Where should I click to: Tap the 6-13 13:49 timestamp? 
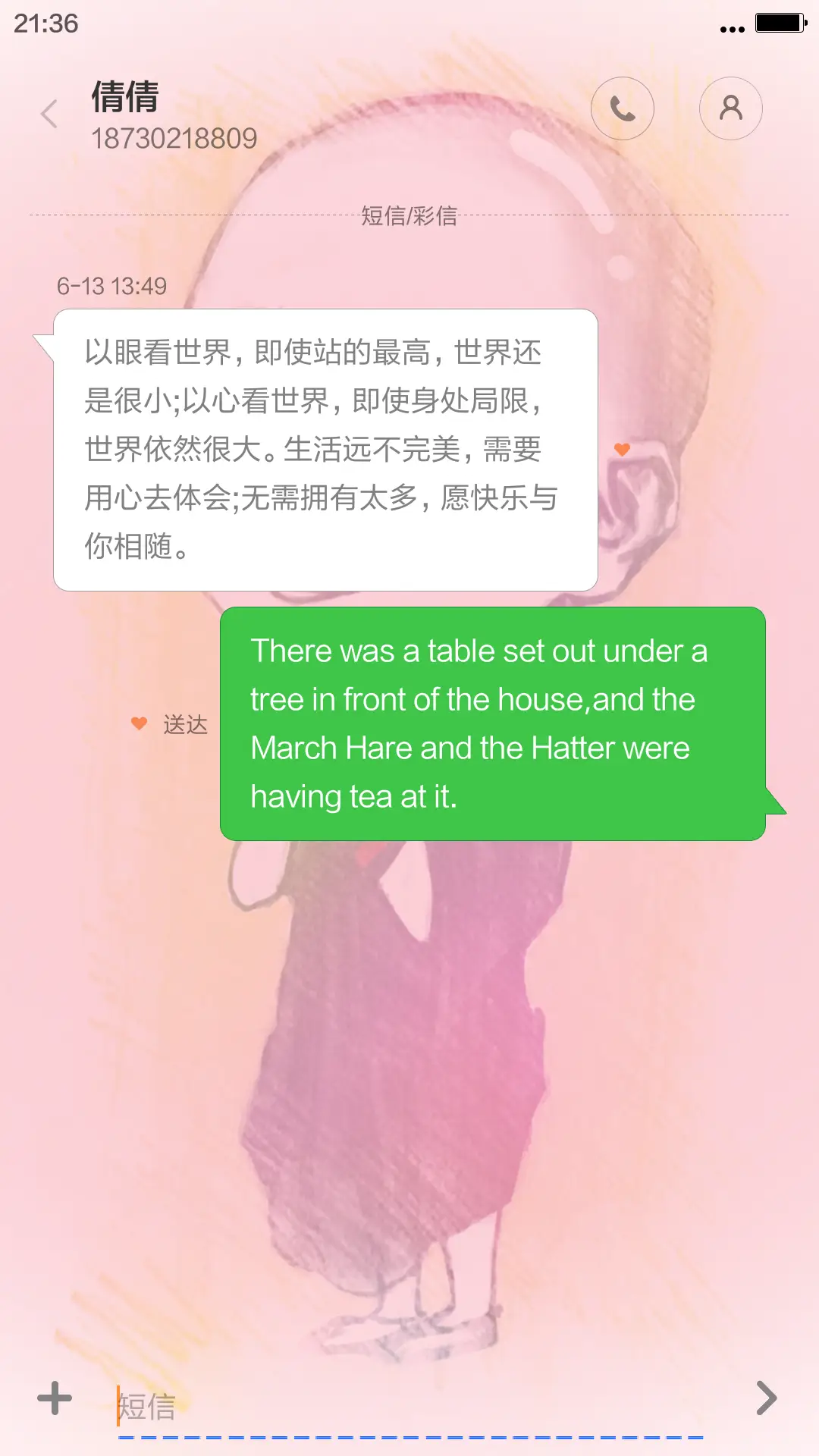[112, 287]
